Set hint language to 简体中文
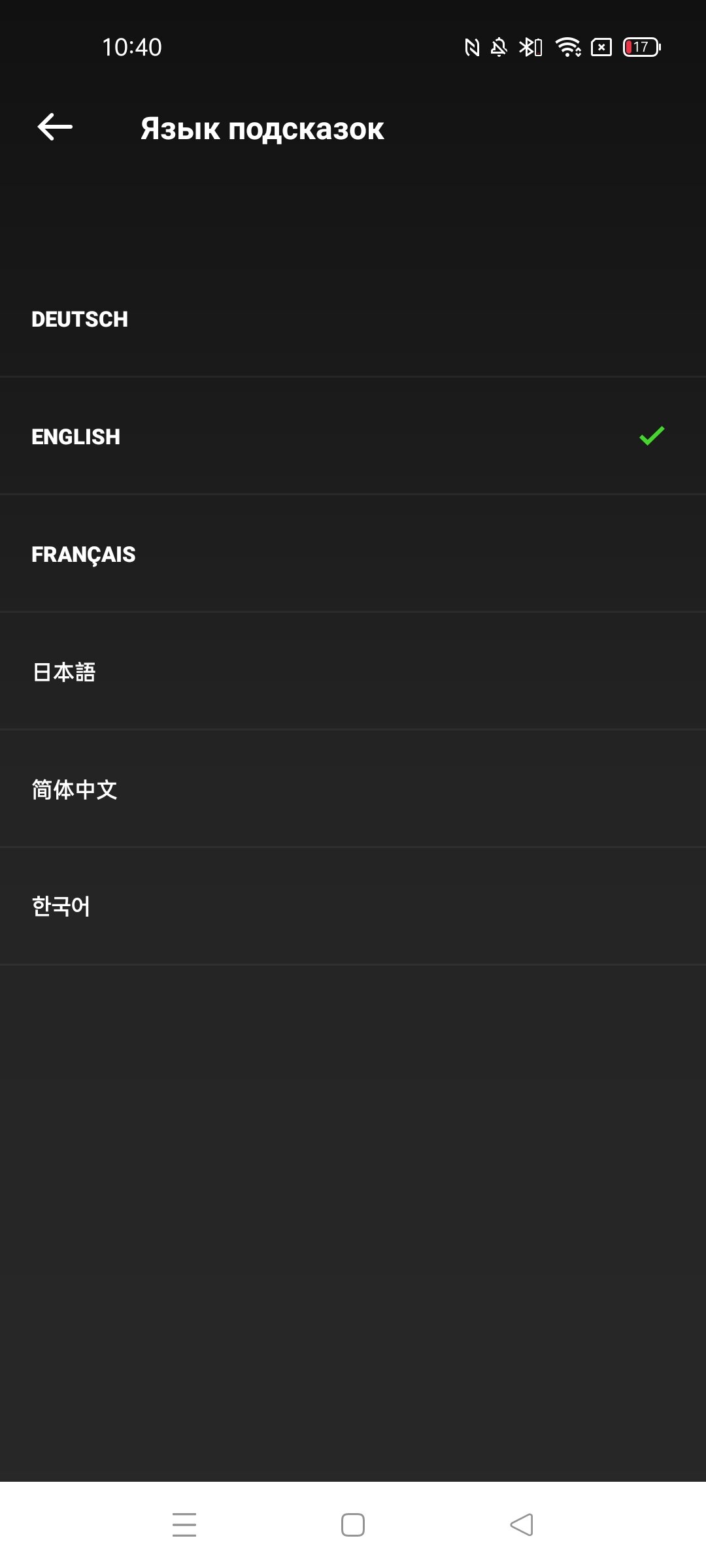 tap(353, 789)
